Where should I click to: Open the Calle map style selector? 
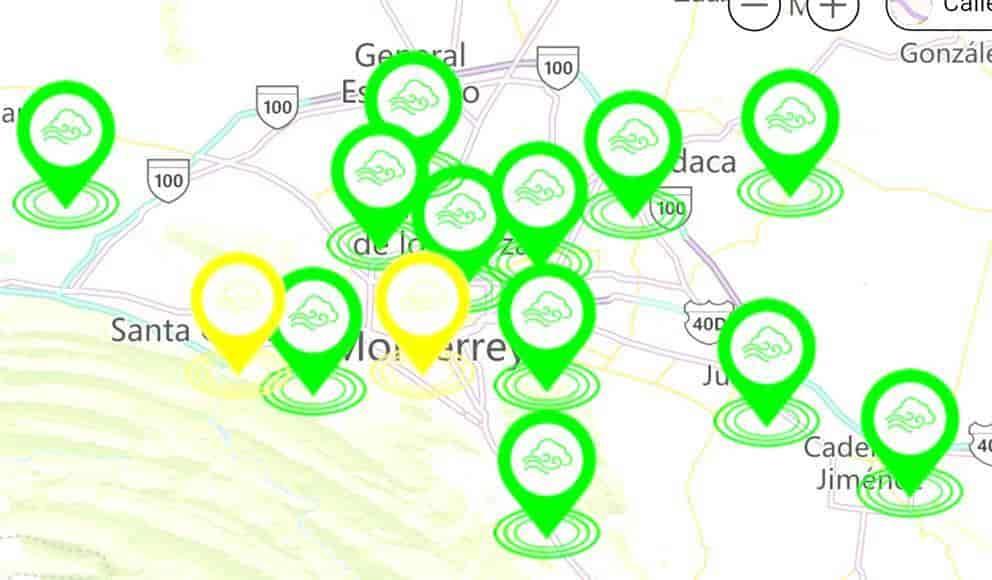click(940, 9)
